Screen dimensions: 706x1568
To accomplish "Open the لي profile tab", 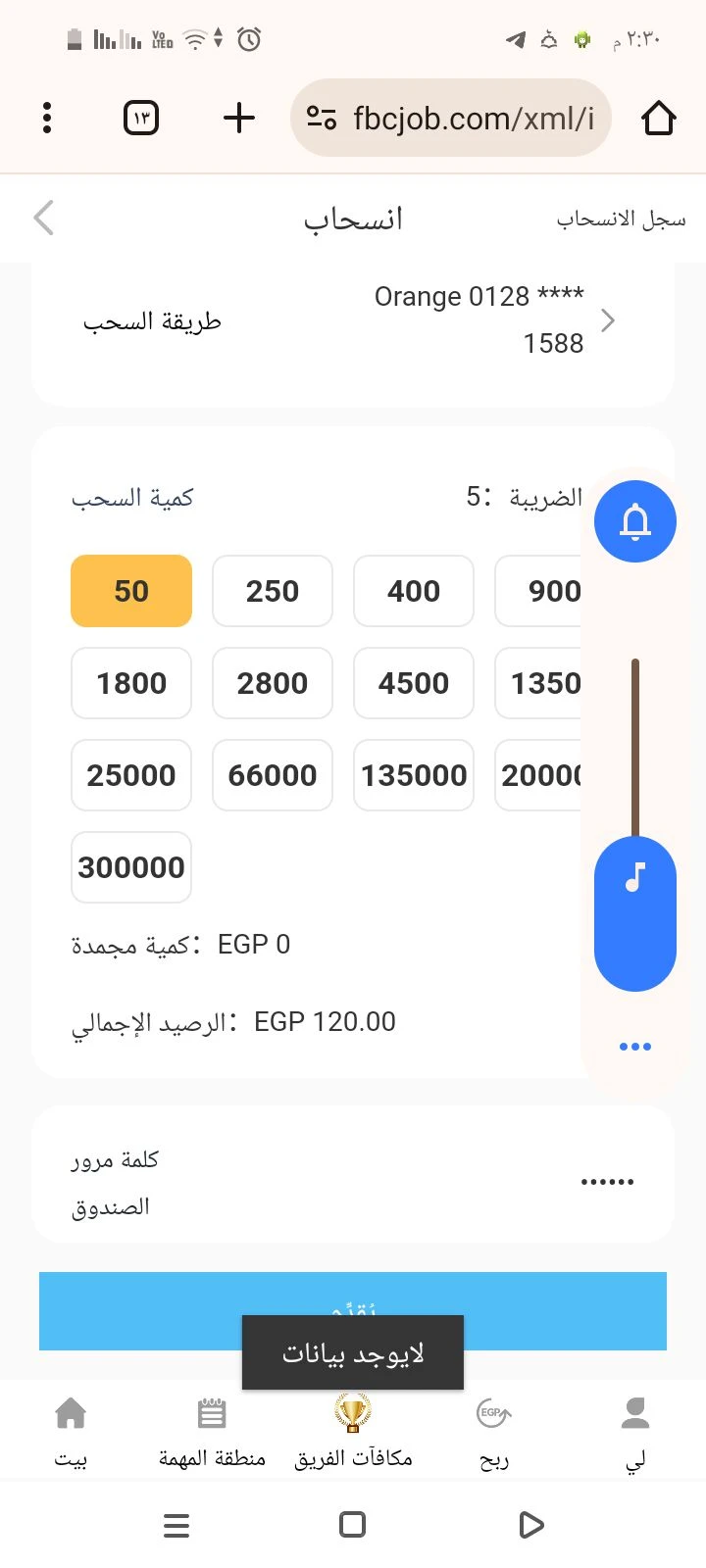I will (x=635, y=1431).
